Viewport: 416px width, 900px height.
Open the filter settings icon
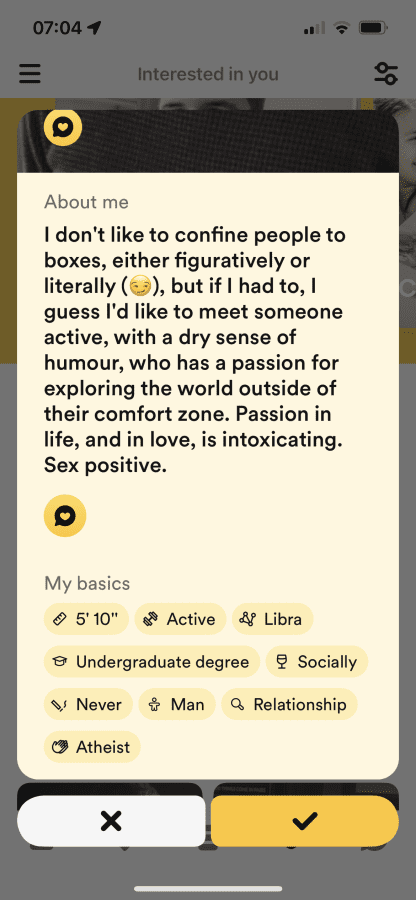point(386,74)
